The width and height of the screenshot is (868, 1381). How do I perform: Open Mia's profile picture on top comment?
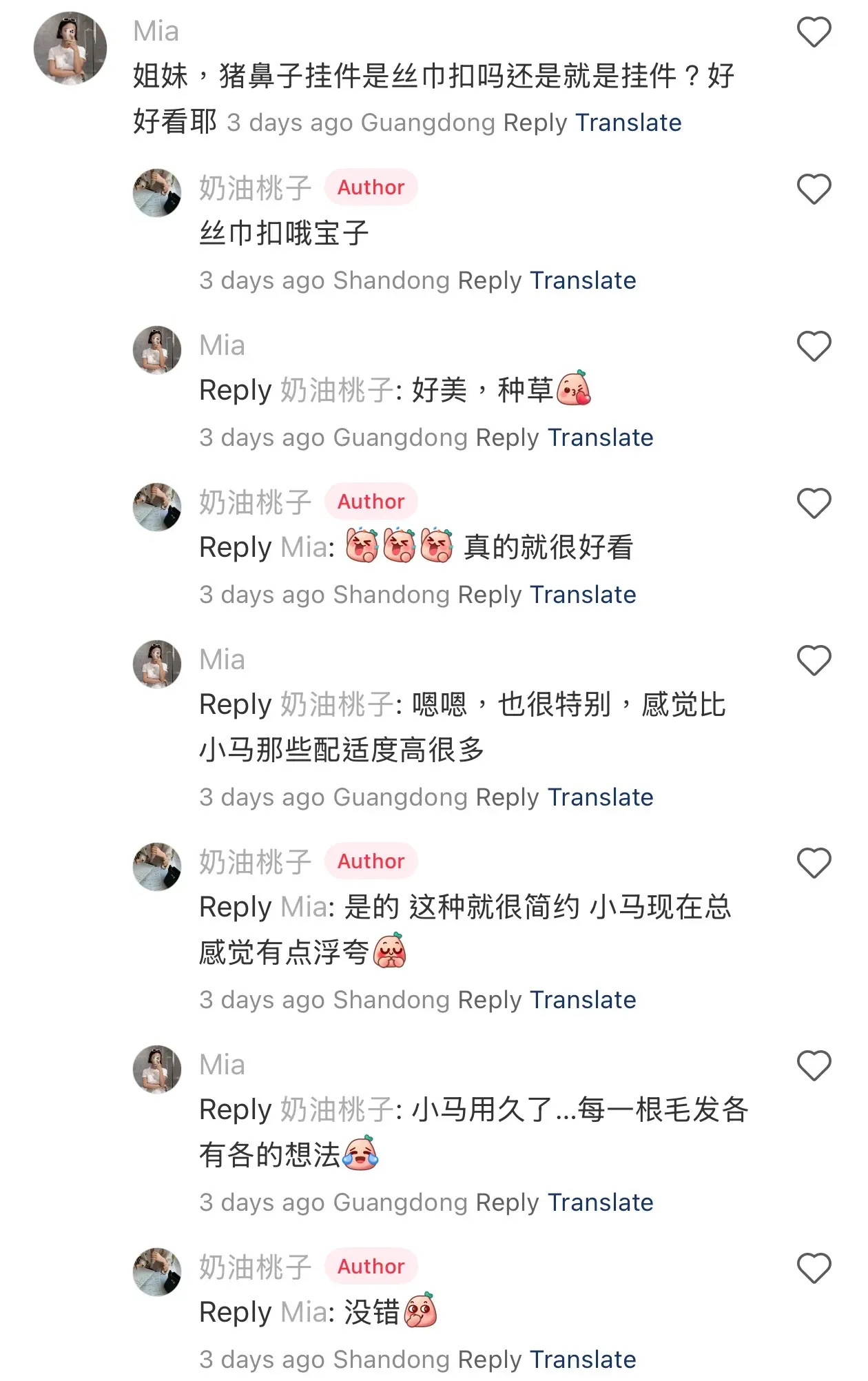pos(70,48)
